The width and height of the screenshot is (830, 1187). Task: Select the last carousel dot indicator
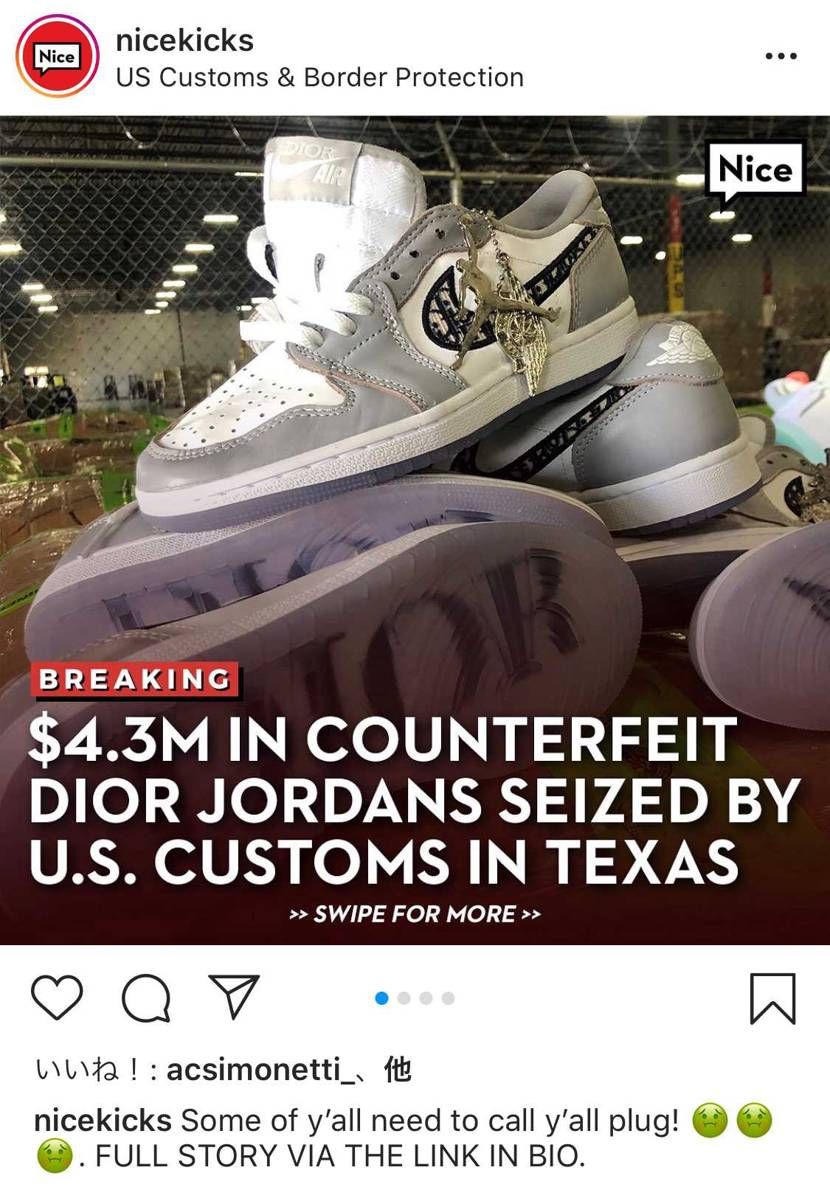[x=450, y=995]
